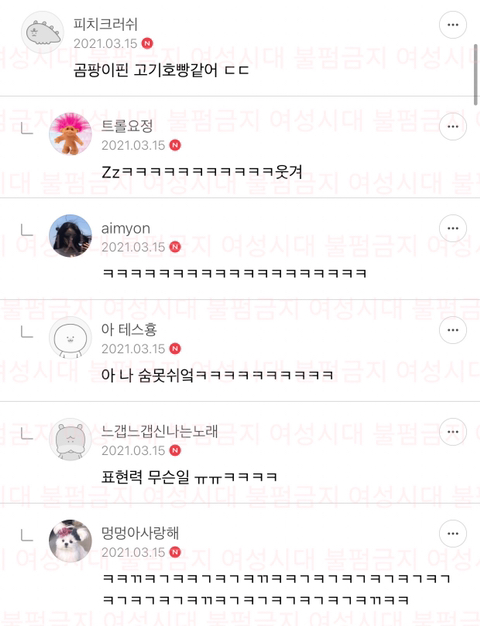Open the more options on aimyon's reply
The height and width of the screenshot is (626, 480).
(453, 228)
